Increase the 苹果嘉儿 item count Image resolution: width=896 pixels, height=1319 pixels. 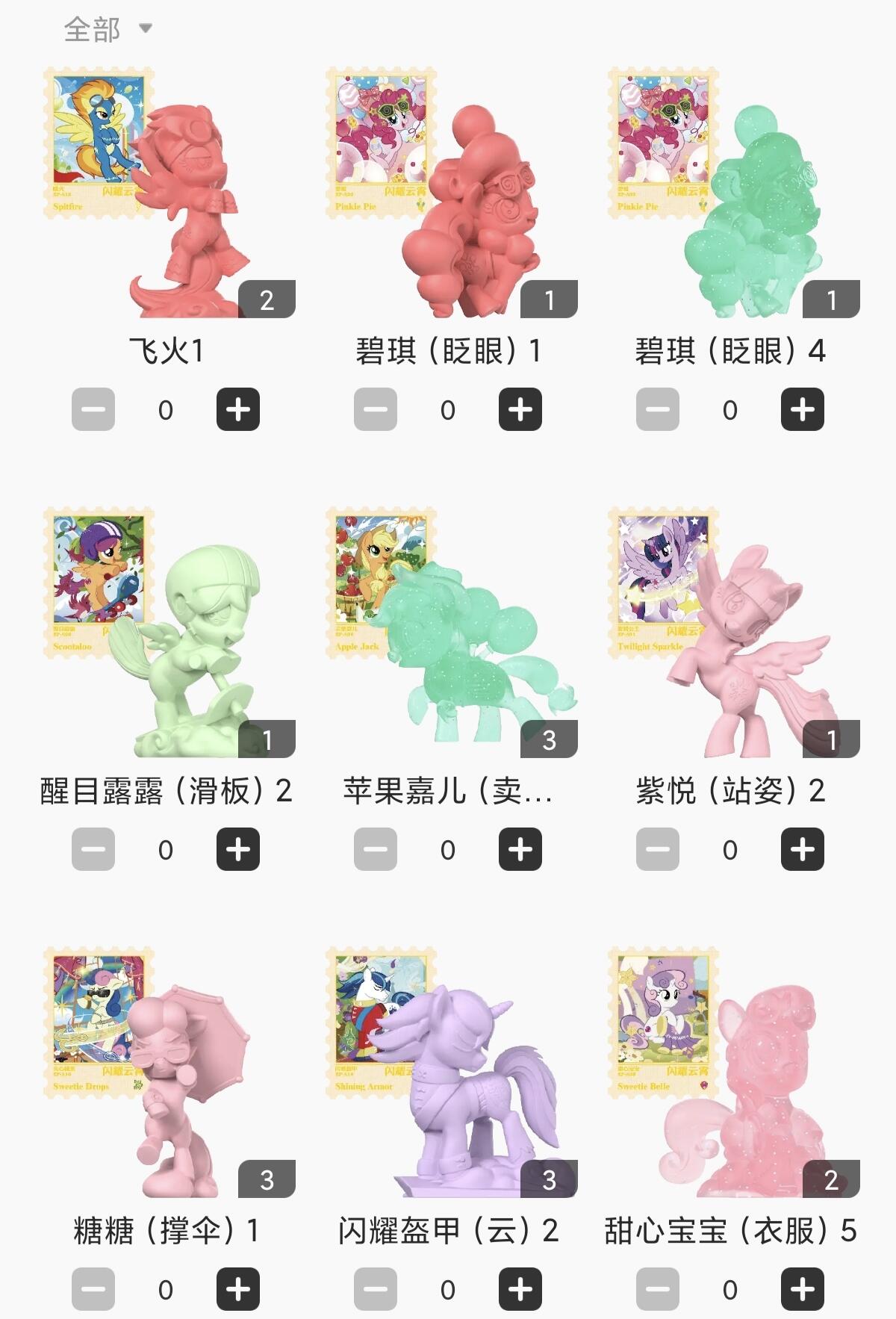520,849
